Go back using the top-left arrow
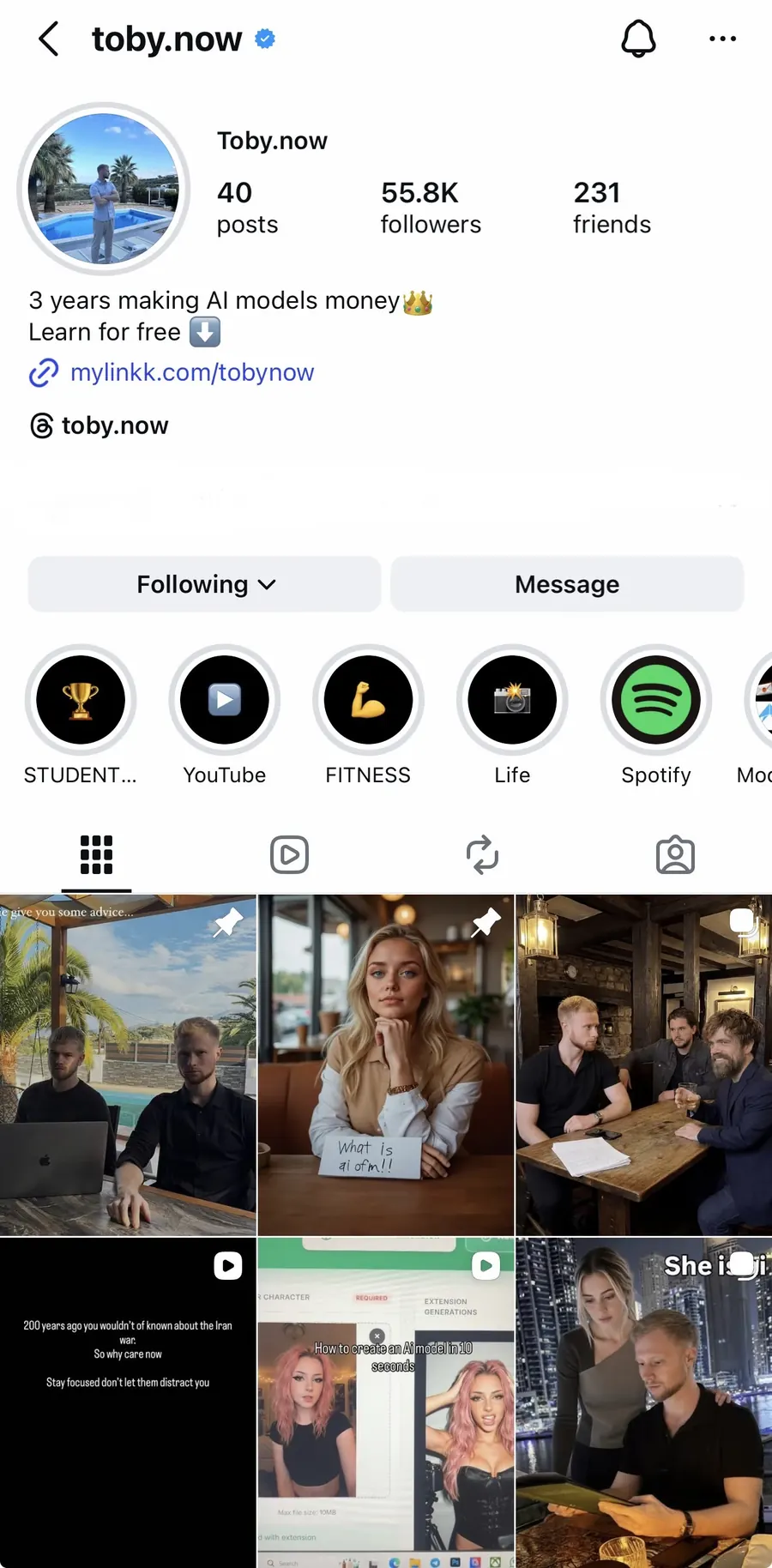Image resolution: width=772 pixels, height=1568 pixels. [49, 39]
